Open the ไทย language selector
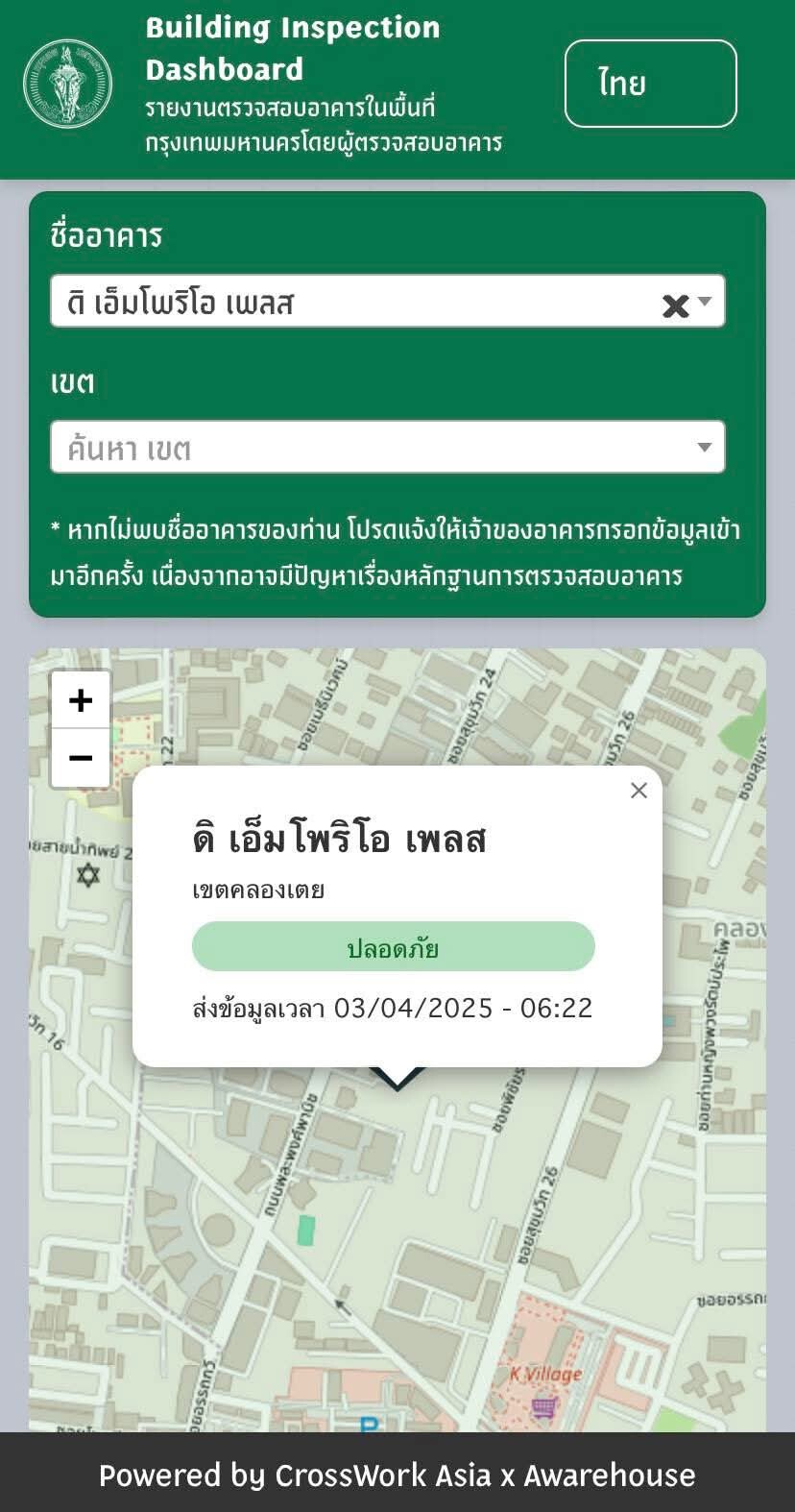Viewport: 795px width, 1512px height. click(650, 84)
